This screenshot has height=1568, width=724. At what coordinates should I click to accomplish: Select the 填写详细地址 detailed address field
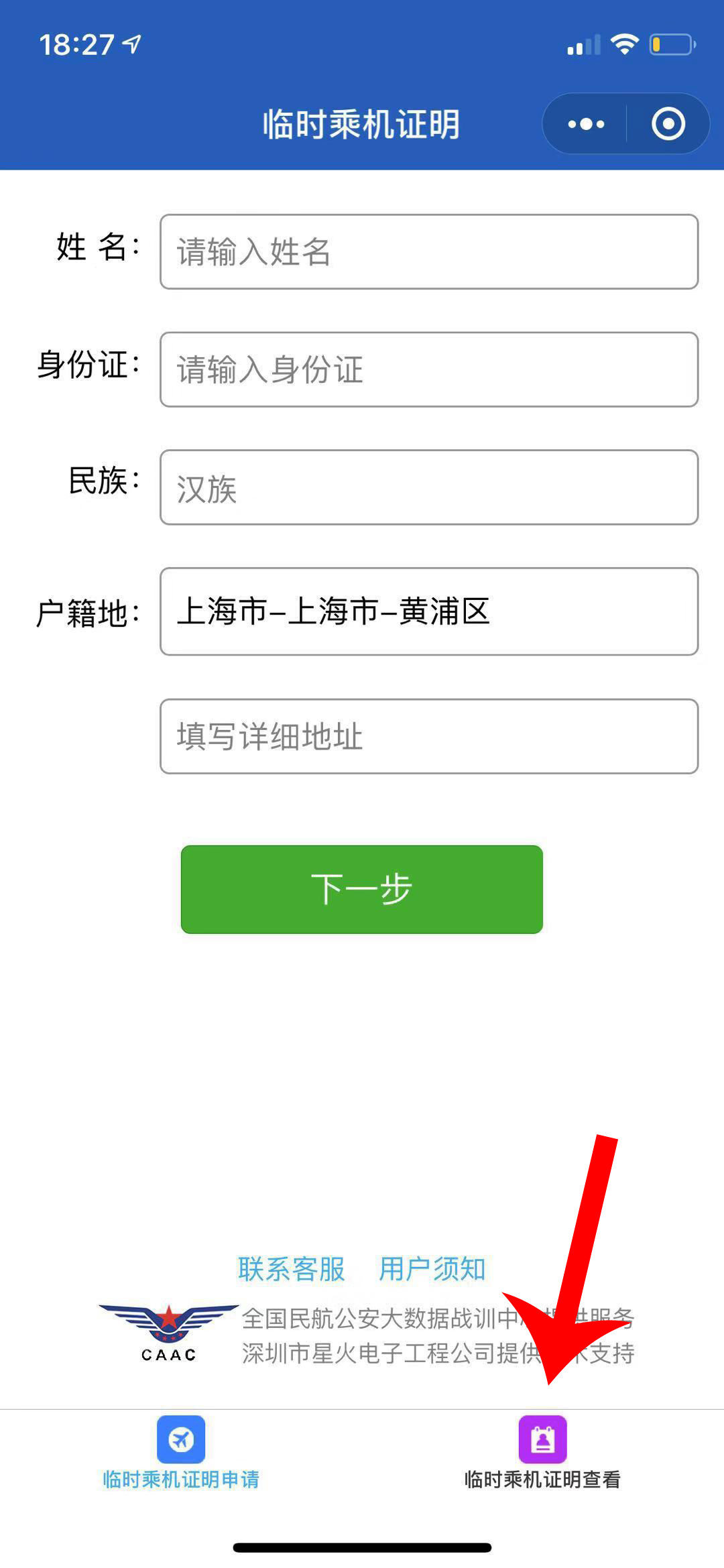coord(429,736)
